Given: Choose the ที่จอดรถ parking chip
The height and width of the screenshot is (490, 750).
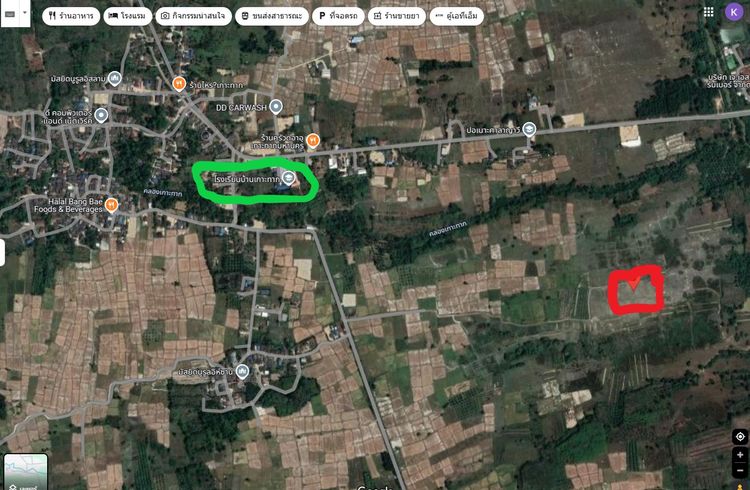Looking at the screenshot, I should coord(337,16).
